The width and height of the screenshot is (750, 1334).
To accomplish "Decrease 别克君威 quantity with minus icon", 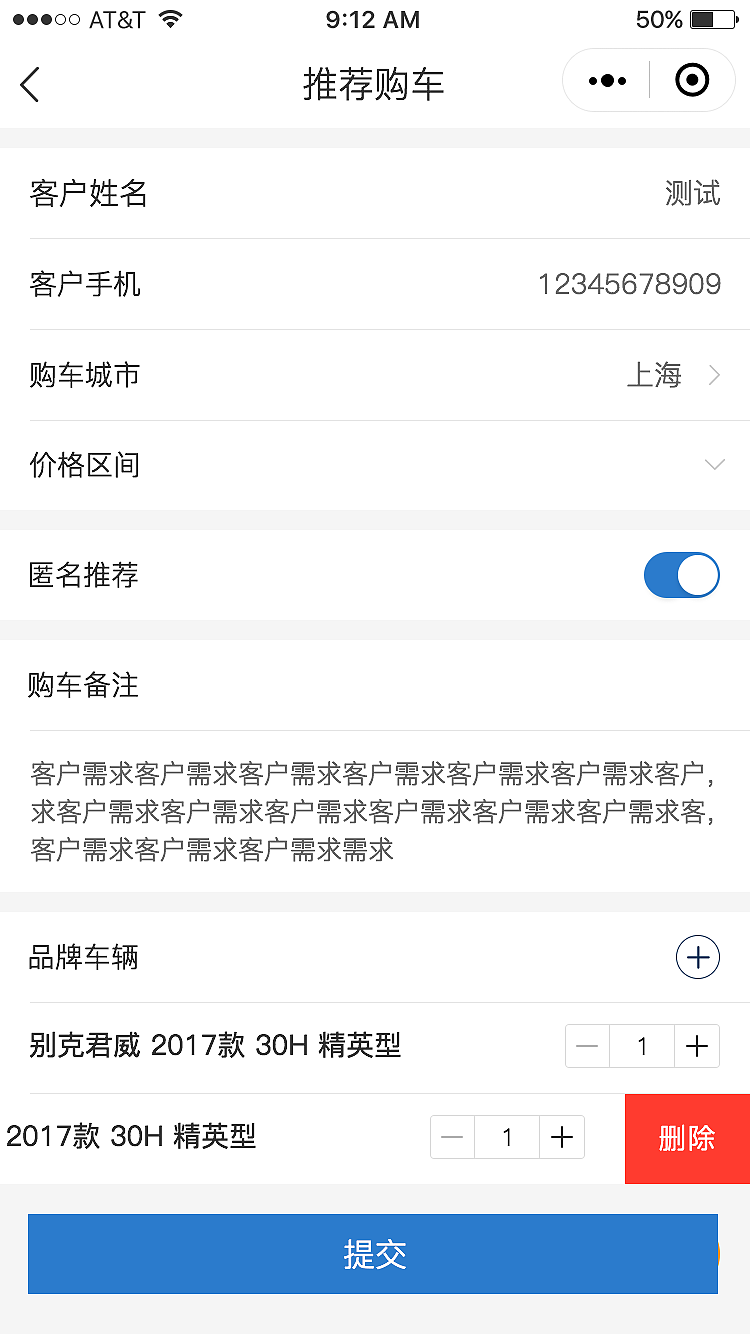I will (x=587, y=1045).
